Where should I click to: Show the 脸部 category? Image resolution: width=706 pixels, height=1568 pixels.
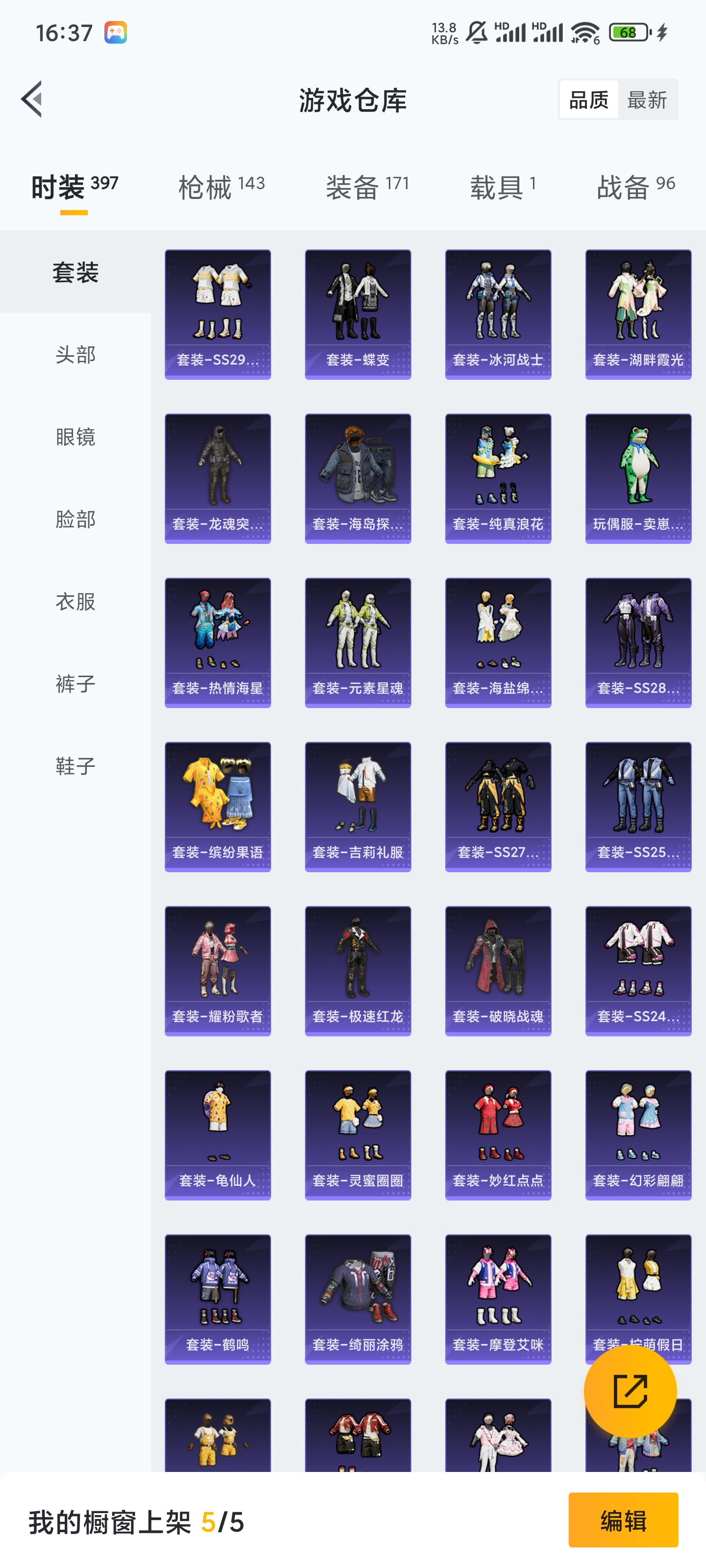tap(76, 518)
